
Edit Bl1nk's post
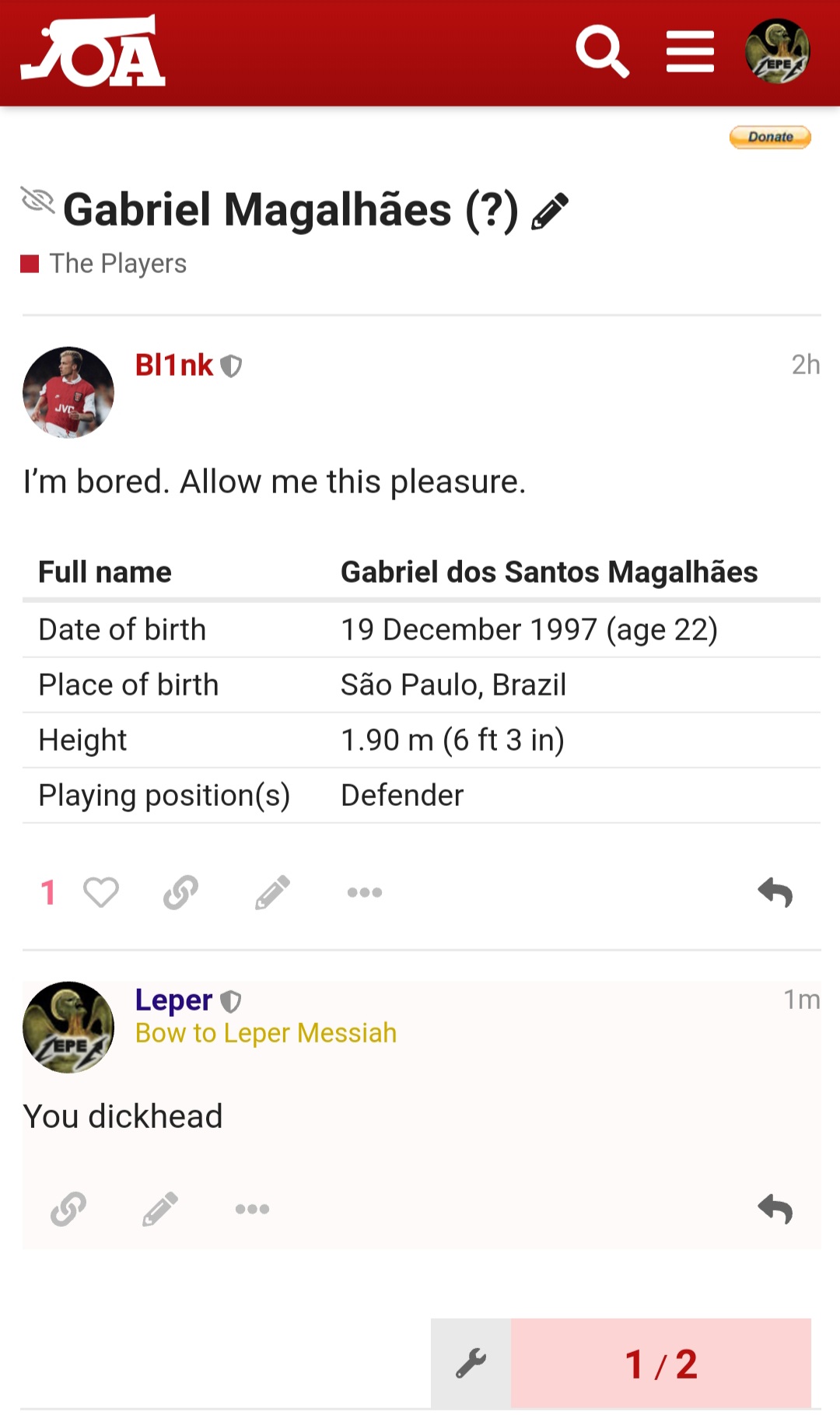272,892
